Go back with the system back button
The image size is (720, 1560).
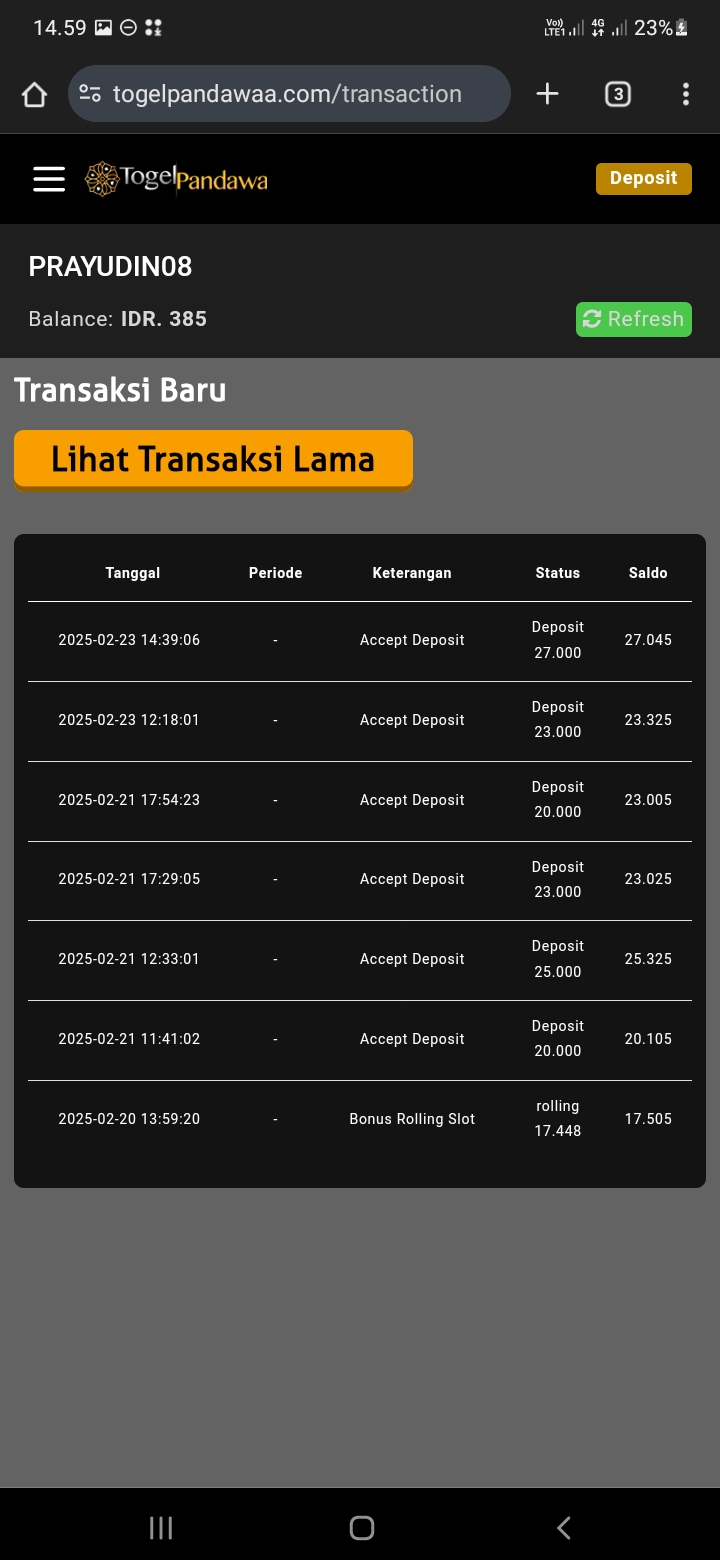pos(563,1527)
